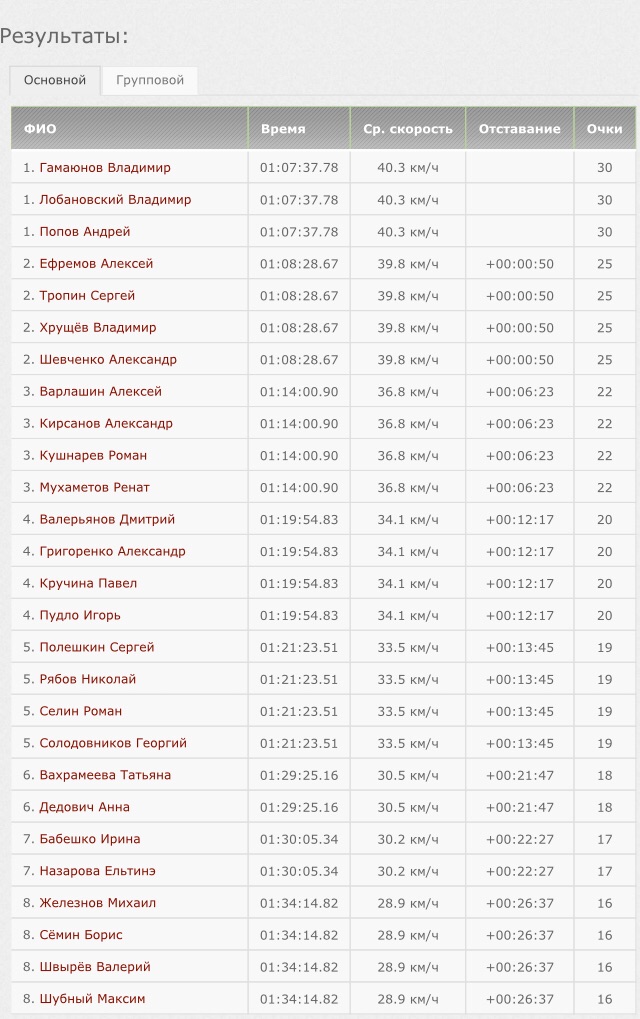
Task: Open Назарова Ельтинэ's profile link
Action: [x=98, y=872]
